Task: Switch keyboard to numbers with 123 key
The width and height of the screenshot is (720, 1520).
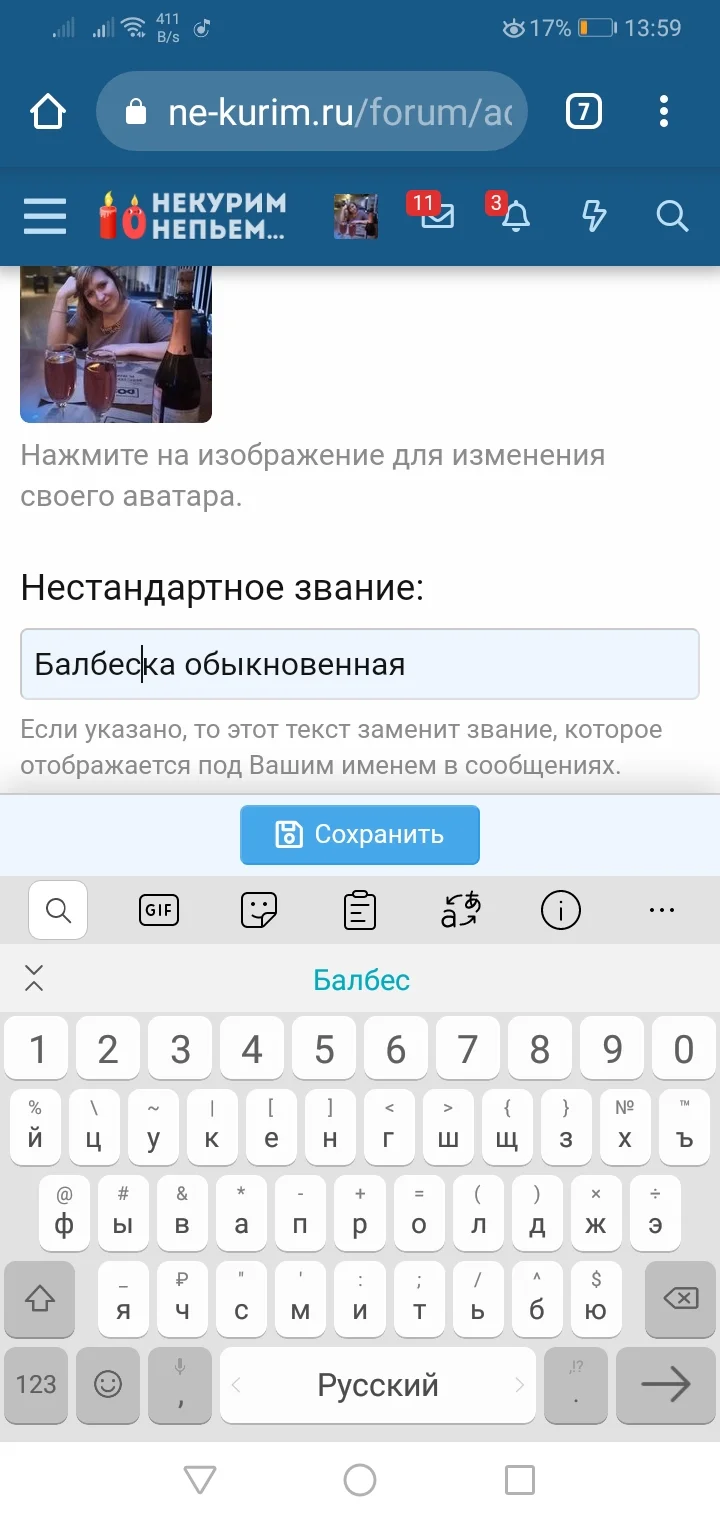Action: click(x=35, y=1385)
